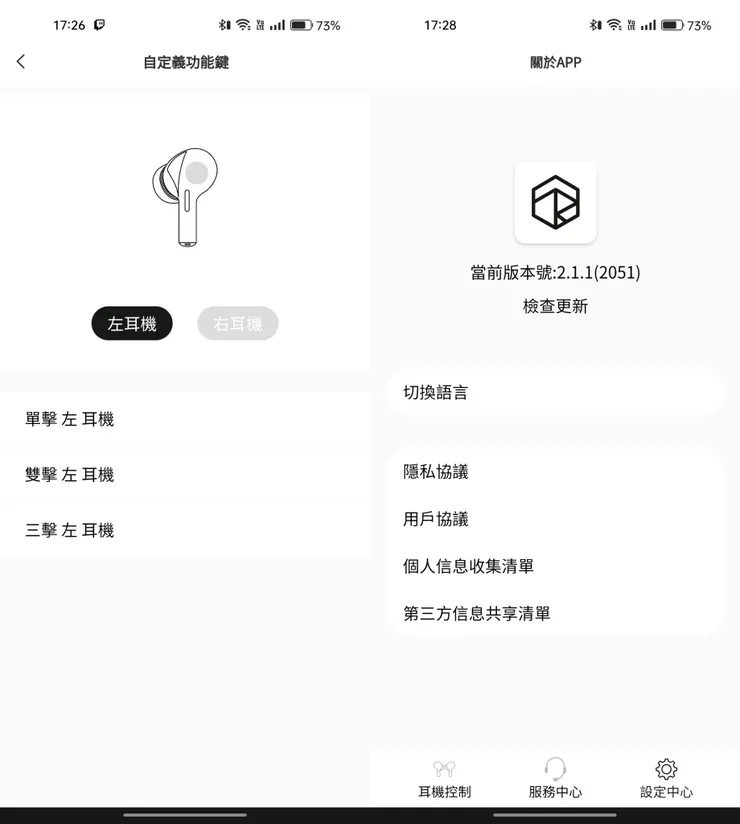Tap 檢查更新 to check for updates
The width and height of the screenshot is (740, 824).
click(x=555, y=307)
